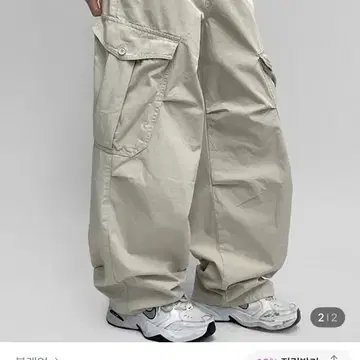Open the cargo pants product photo
This screenshot has width=360, height=360.
point(180,171)
